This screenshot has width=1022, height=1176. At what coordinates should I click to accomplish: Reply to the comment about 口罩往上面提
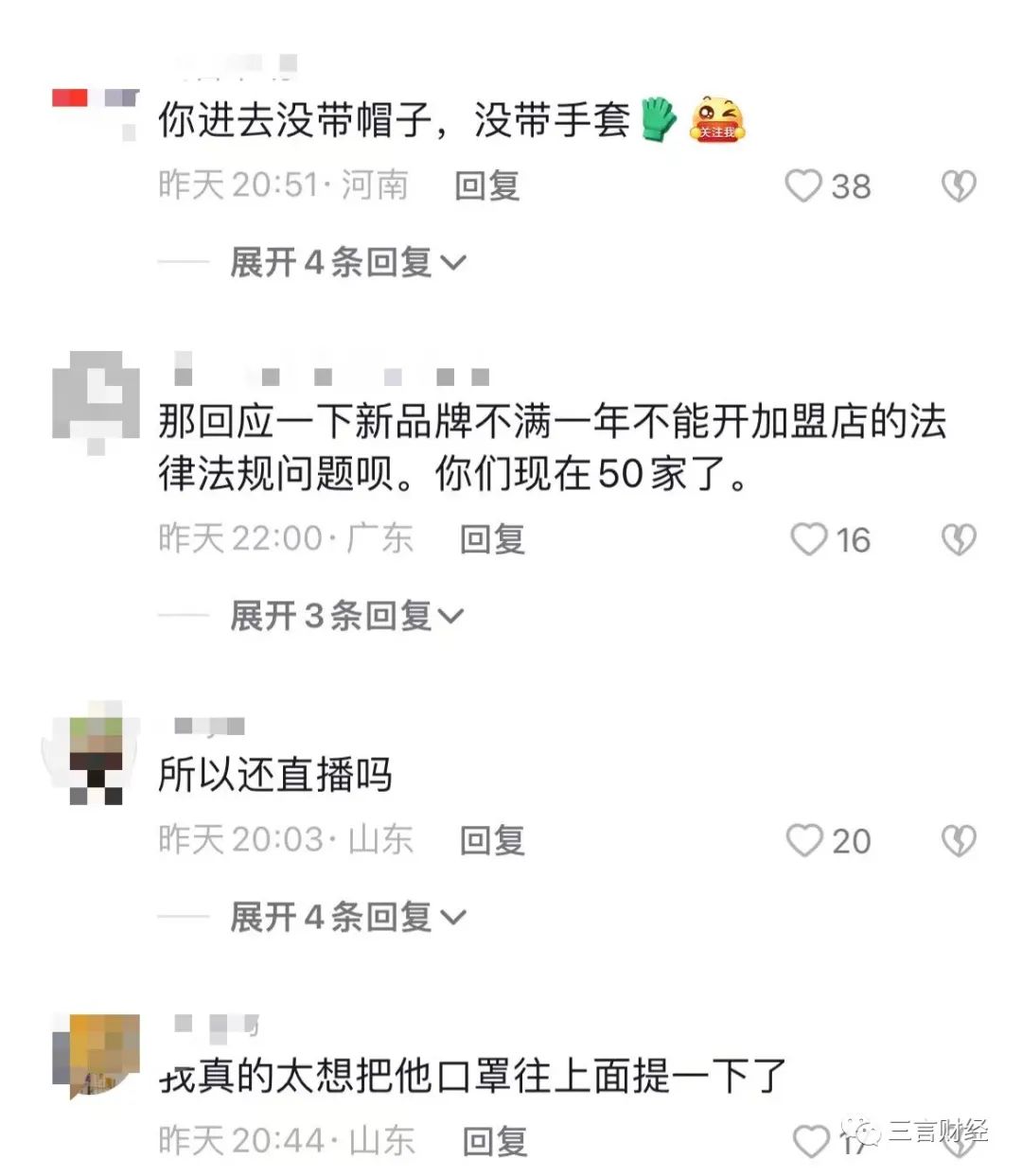(x=494, y=1141)
